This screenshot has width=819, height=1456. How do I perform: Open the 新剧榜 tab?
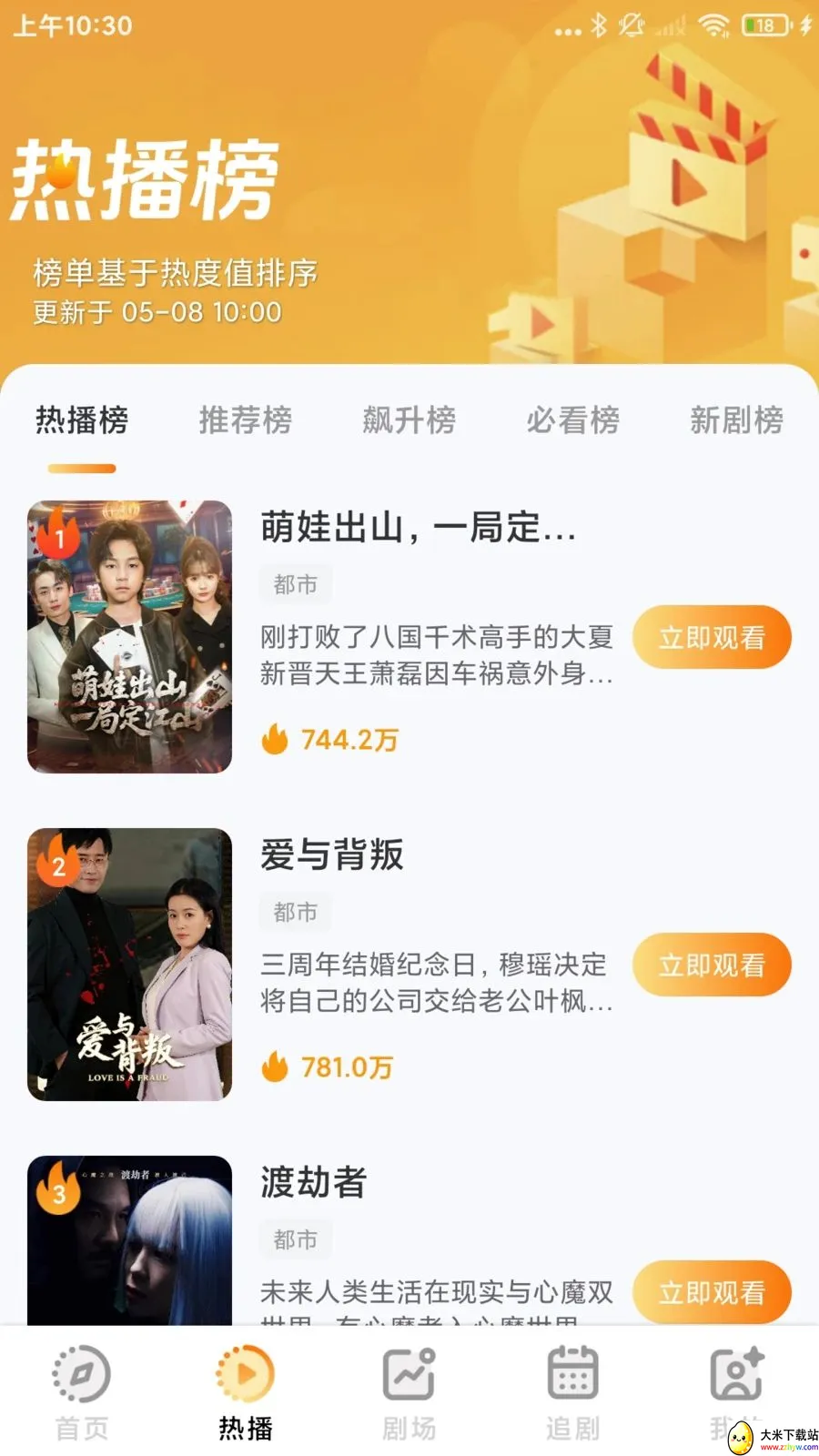tap(736, 420)
